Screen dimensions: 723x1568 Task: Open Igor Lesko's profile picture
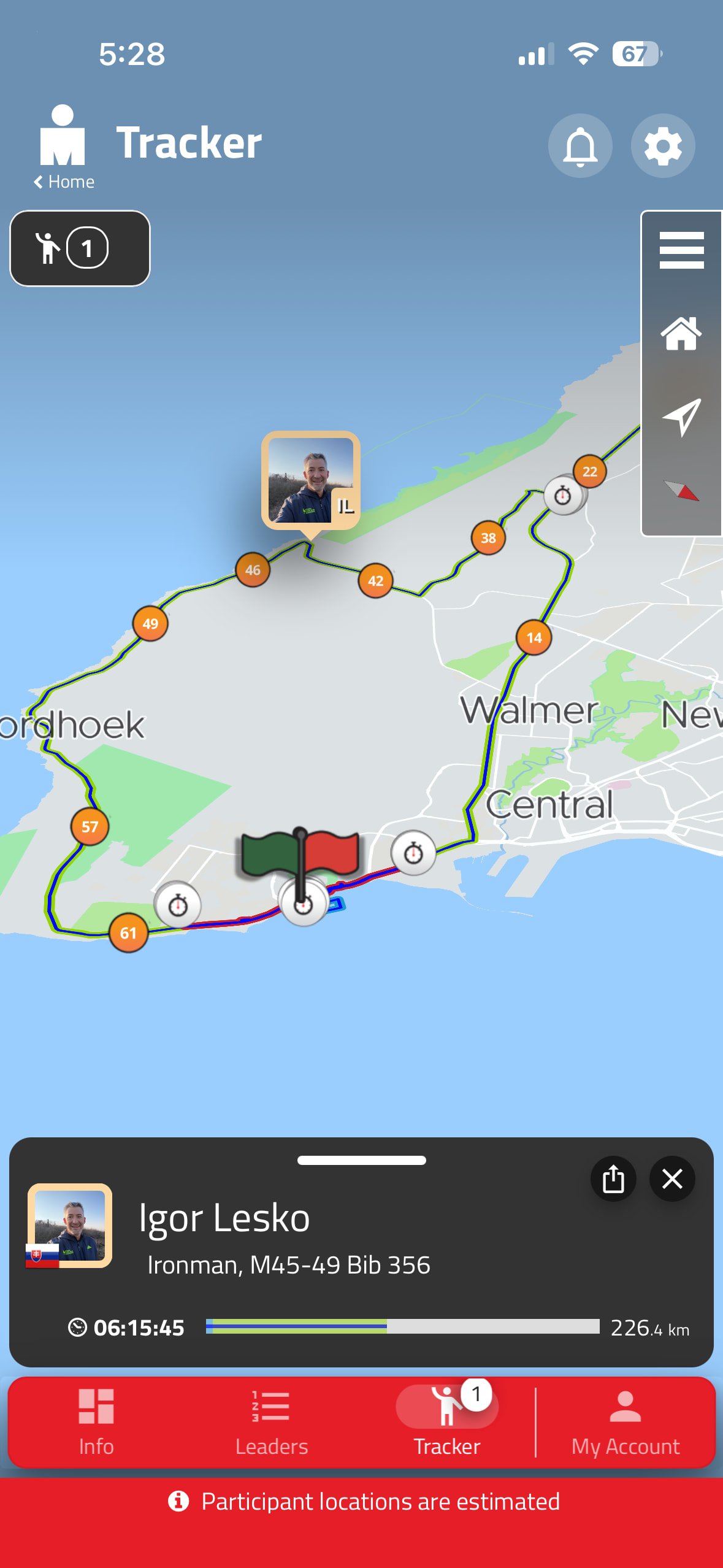pyautogui.click(x=69, y=1225)
